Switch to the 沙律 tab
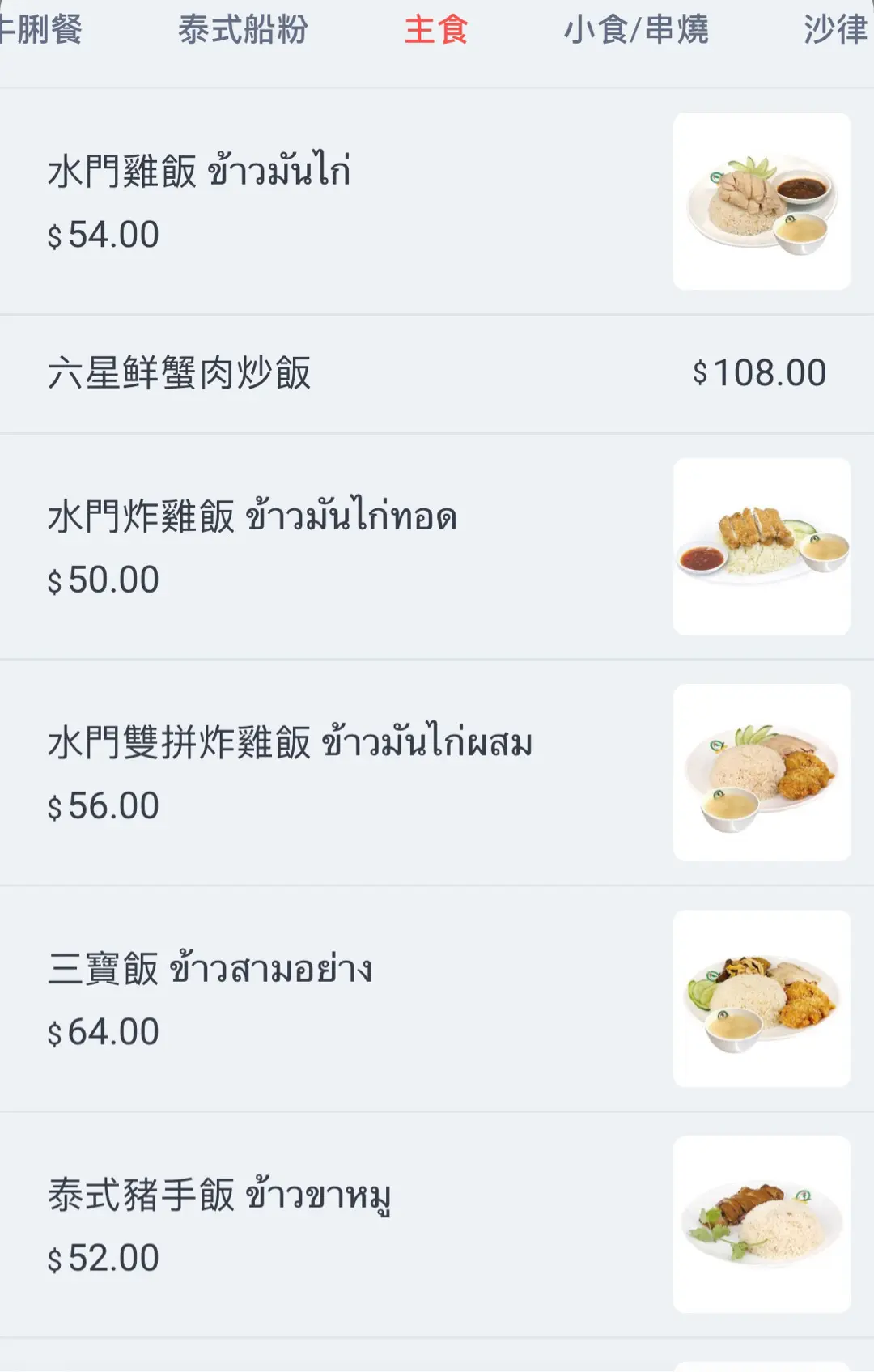Image resolution: width=874 pixels, height=1372 pixels. (835, 31)
